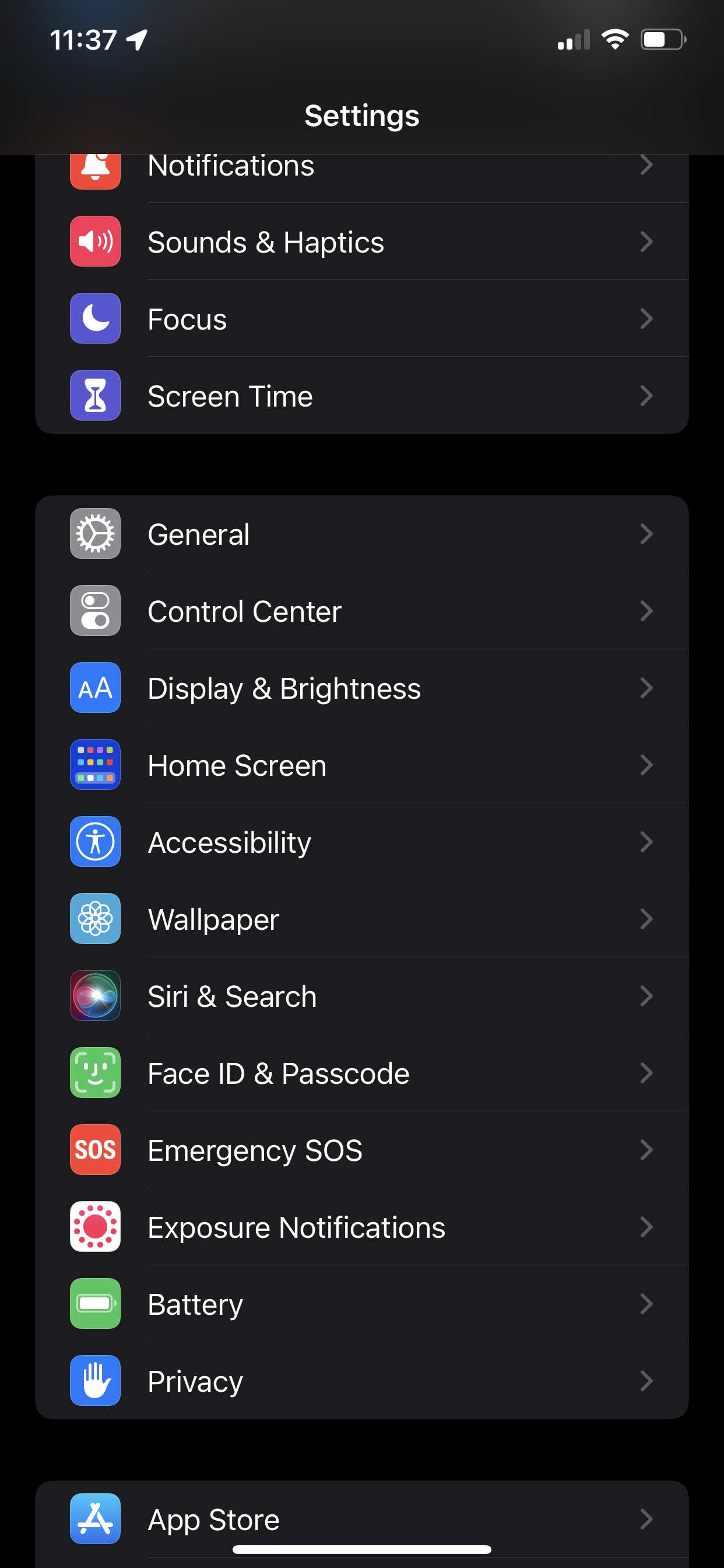Choose Wallpaper settings
The width and height of the screenshot is (724, 1568).
(361, 919)
